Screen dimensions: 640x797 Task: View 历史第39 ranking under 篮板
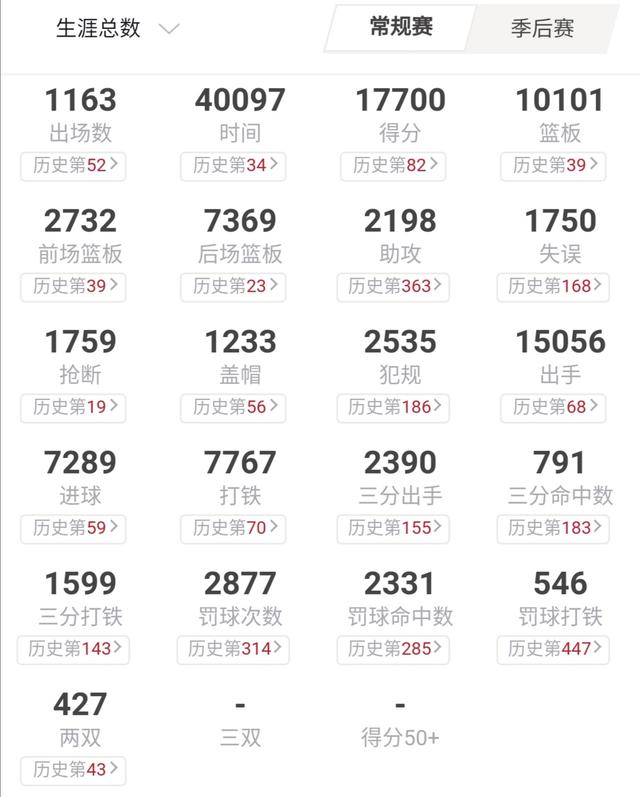pos(553,166)
